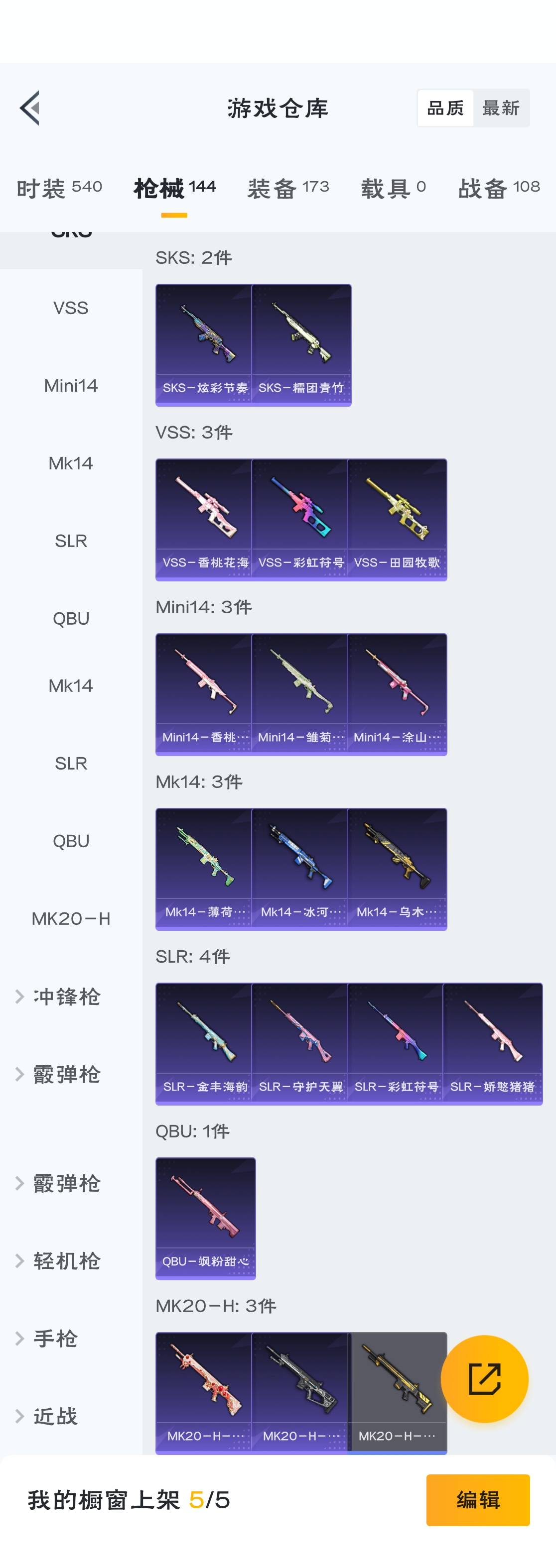Switch to the 时装 tab
The height and width of the screenshot is (1568, 556).
click(x=59, y=188)
